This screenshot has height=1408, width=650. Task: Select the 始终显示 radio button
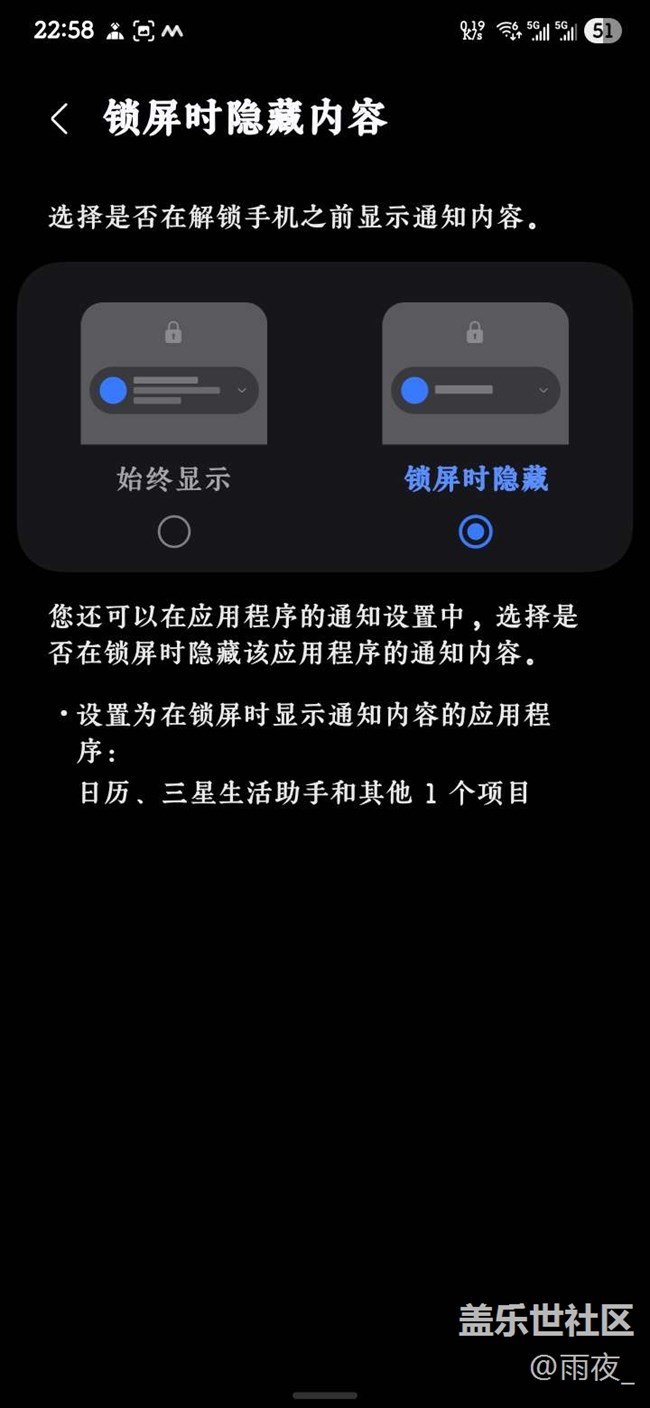pyautogui.click(x=174, y=532)
